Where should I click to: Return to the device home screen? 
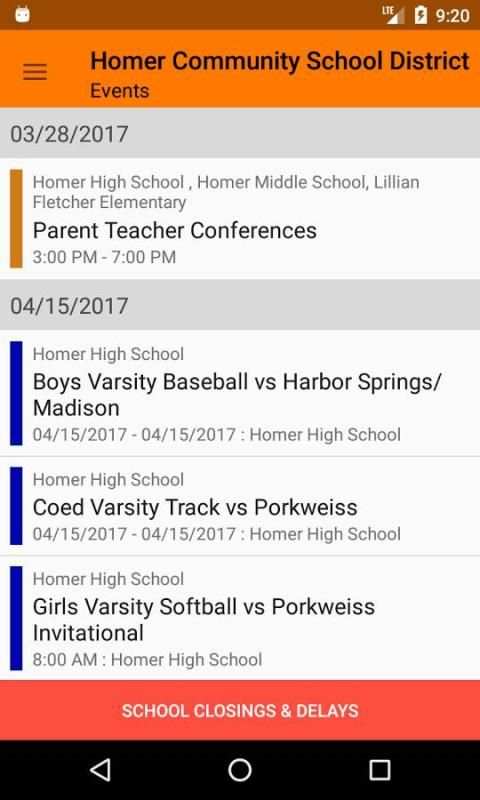point(240,769)
